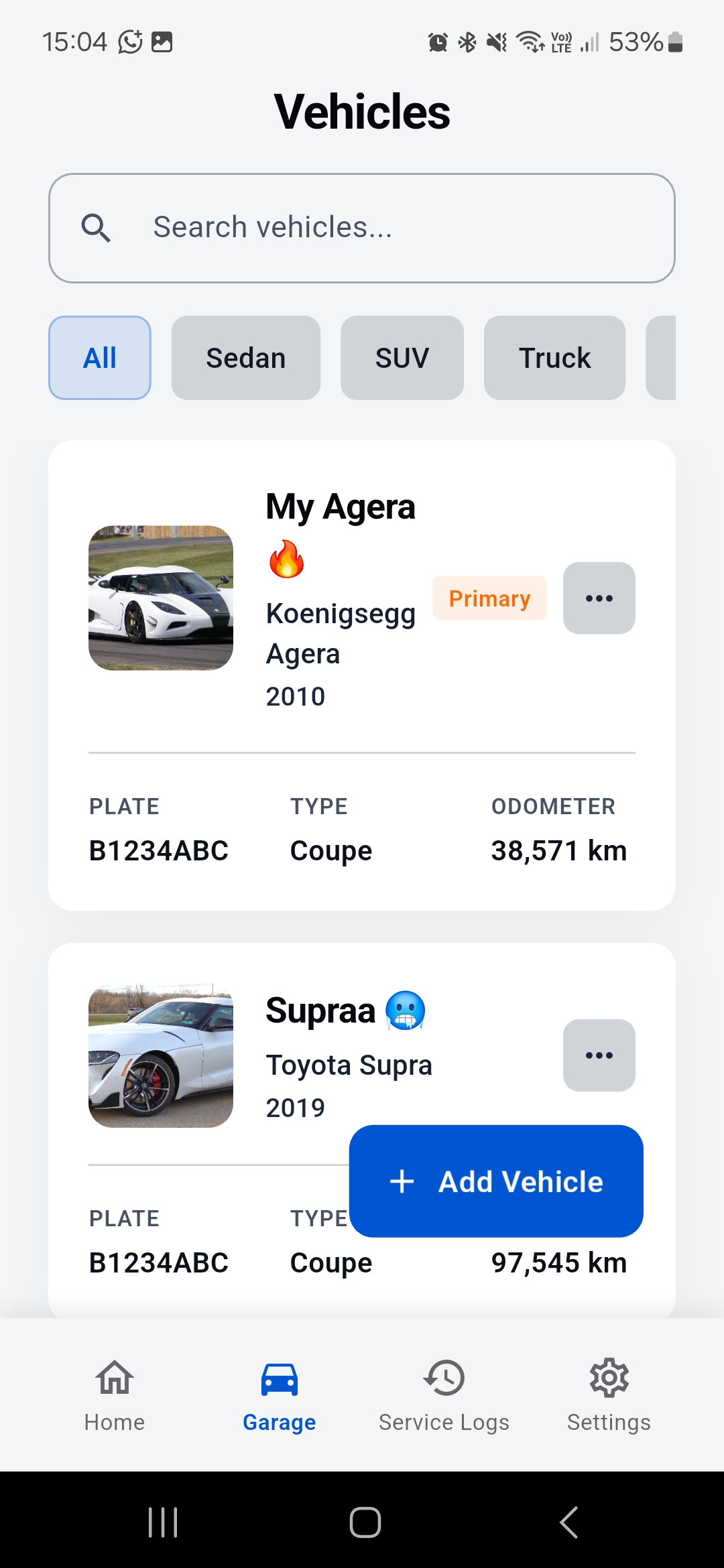Image resolution: width=724 pixels, height=1568 pixels.
Task: Select the All filter chip
Action: tap(99, 357)
